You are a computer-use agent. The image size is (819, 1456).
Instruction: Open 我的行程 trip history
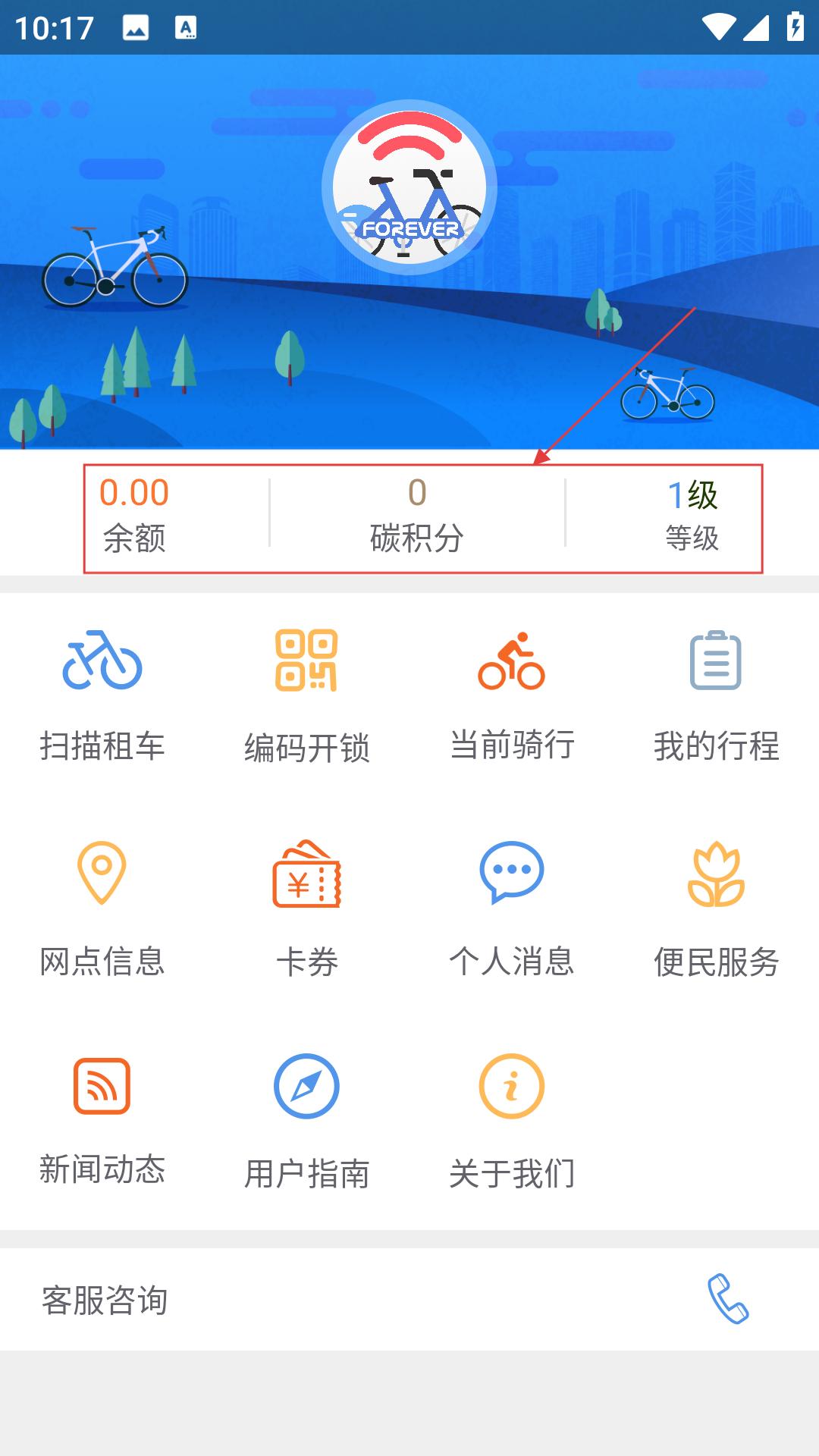coord(717,694)
